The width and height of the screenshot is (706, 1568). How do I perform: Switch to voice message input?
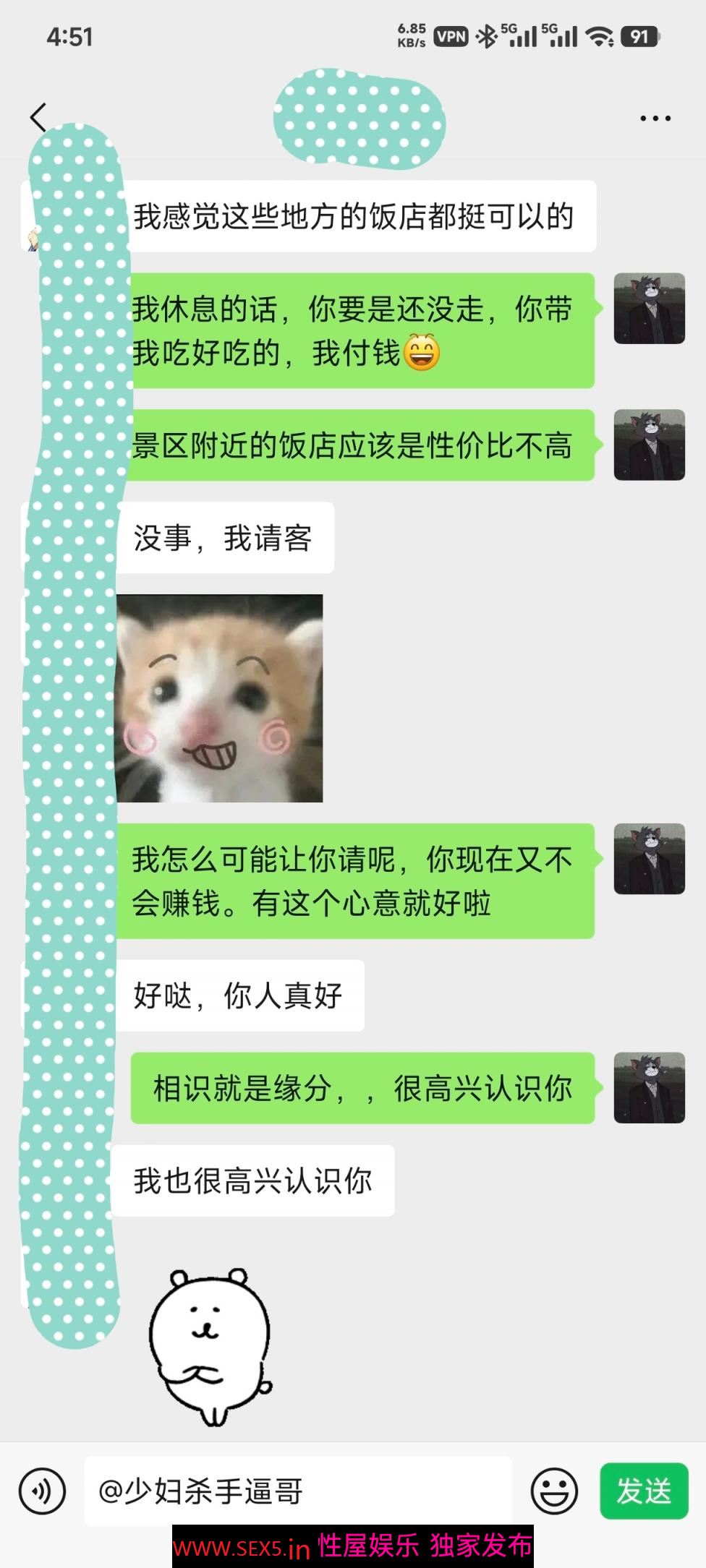(x=43, y=1491)
